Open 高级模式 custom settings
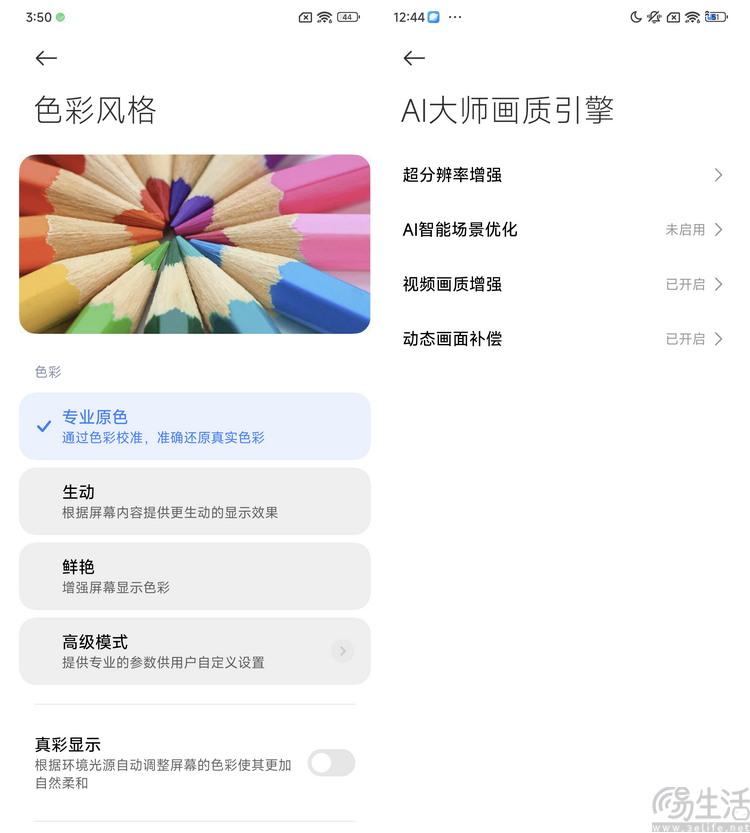The width and height of the screenshot is (750, 833). (x=194, y=651)
